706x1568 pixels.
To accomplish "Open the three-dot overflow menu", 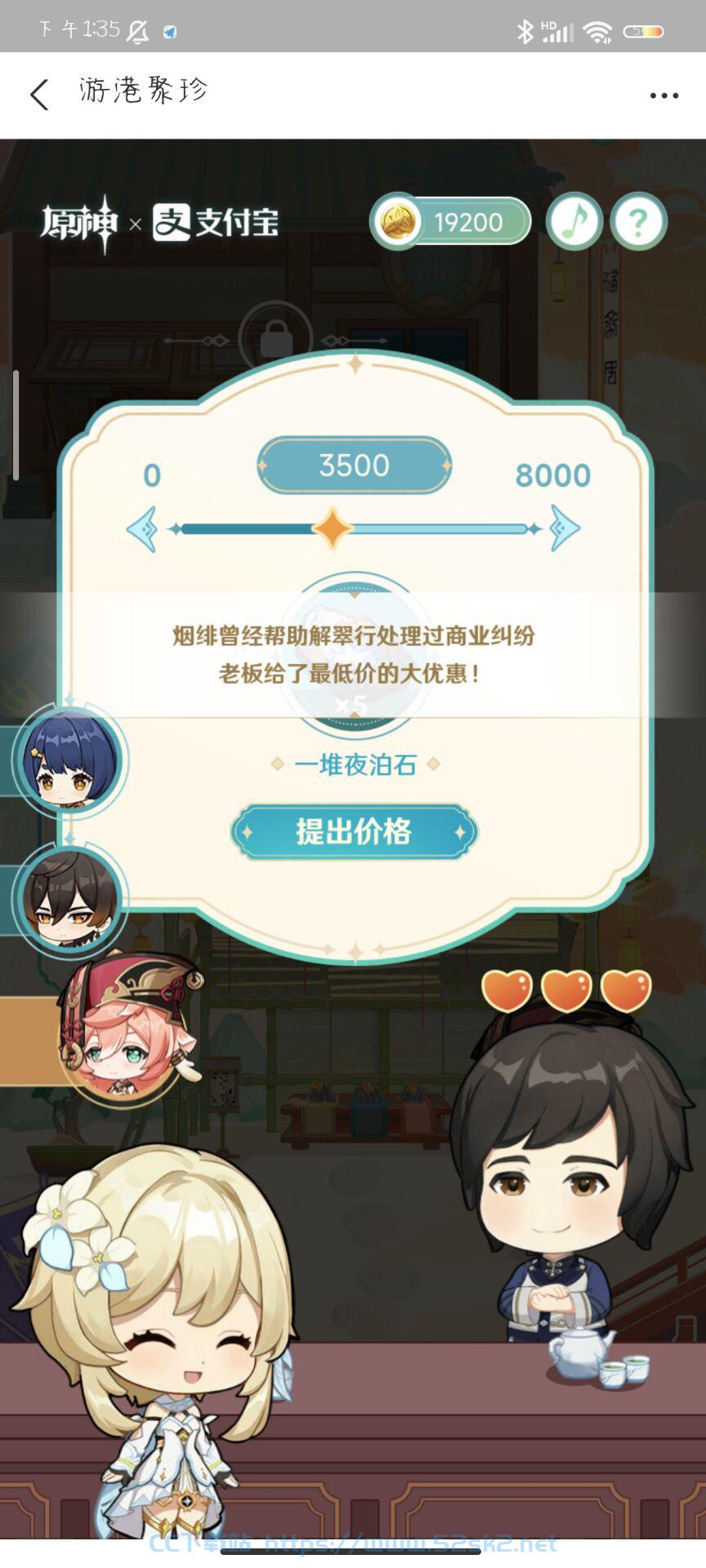I will click(x=664, y=96).
